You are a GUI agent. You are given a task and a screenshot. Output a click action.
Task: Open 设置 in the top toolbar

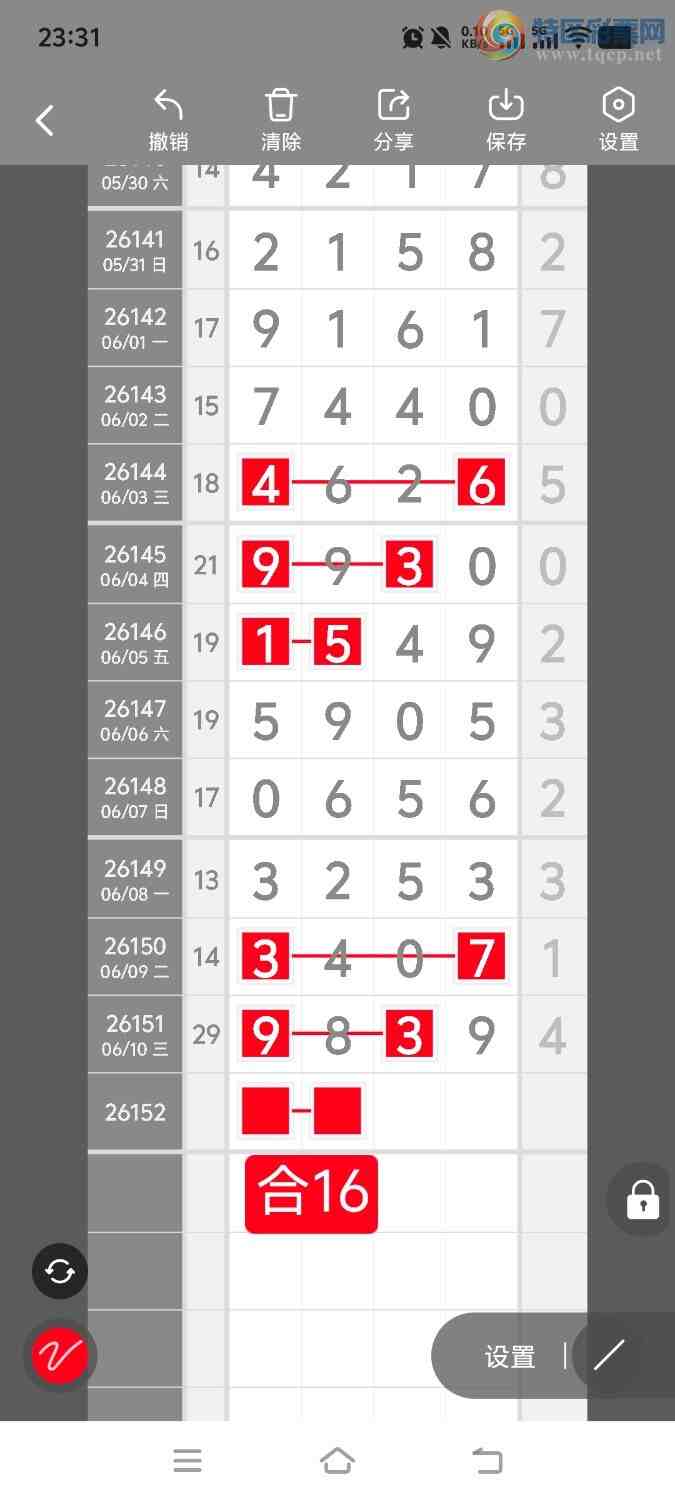(619, 121)
